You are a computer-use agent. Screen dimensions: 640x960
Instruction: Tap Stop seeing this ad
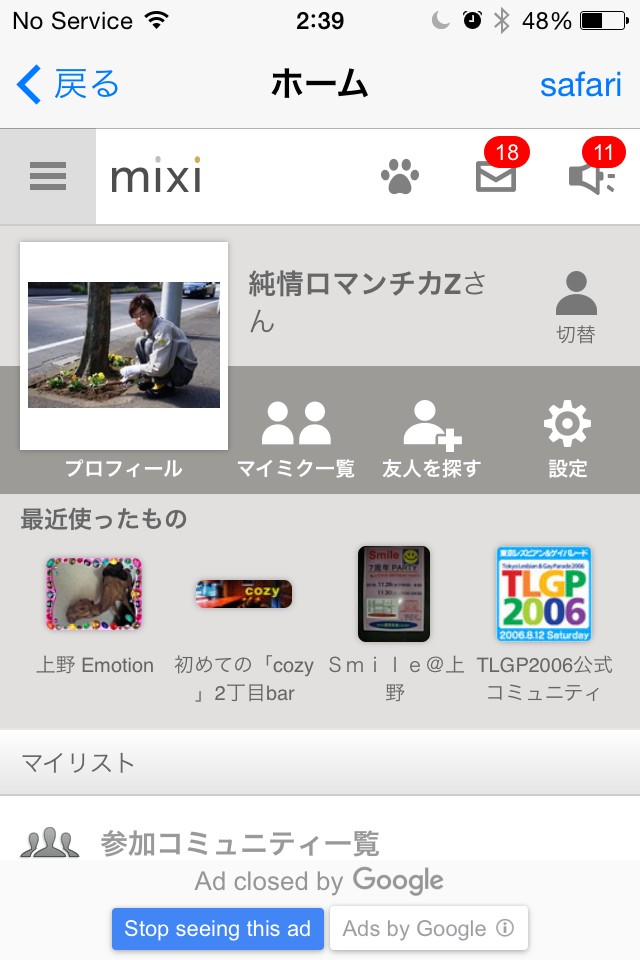(x=217, y=929)
